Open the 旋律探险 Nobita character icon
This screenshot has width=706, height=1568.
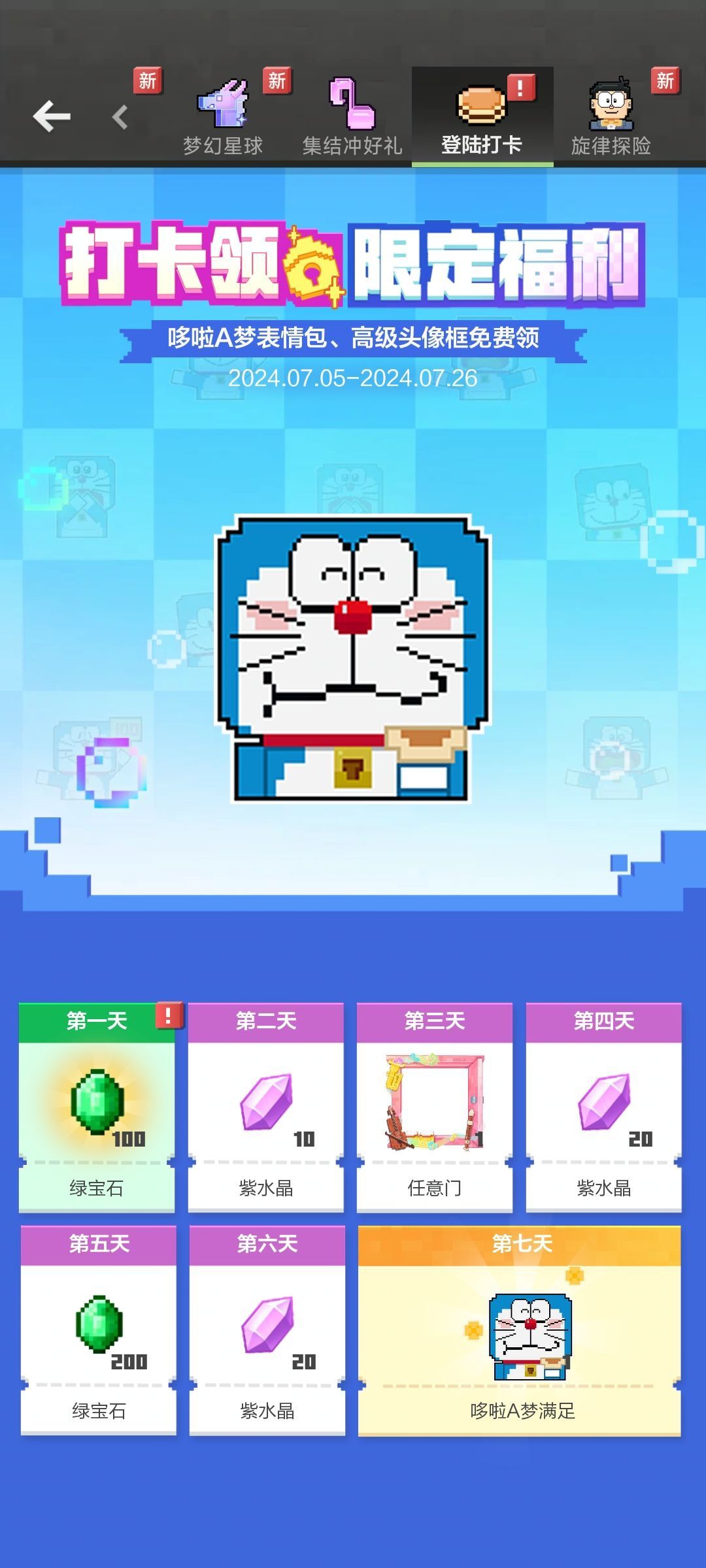pos(609,105)
